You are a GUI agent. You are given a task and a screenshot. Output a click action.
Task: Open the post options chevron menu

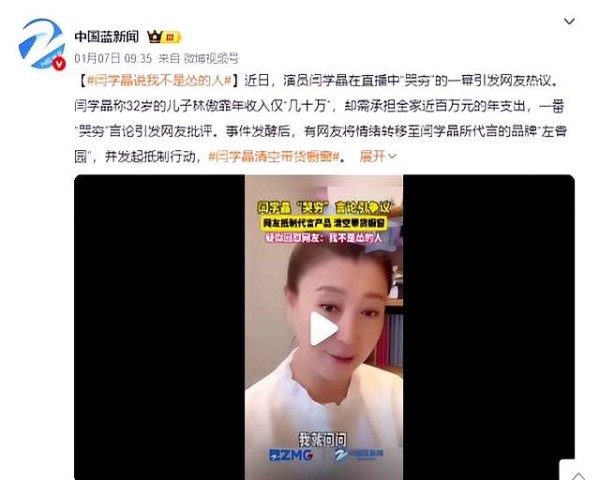[x=569, y=21]
